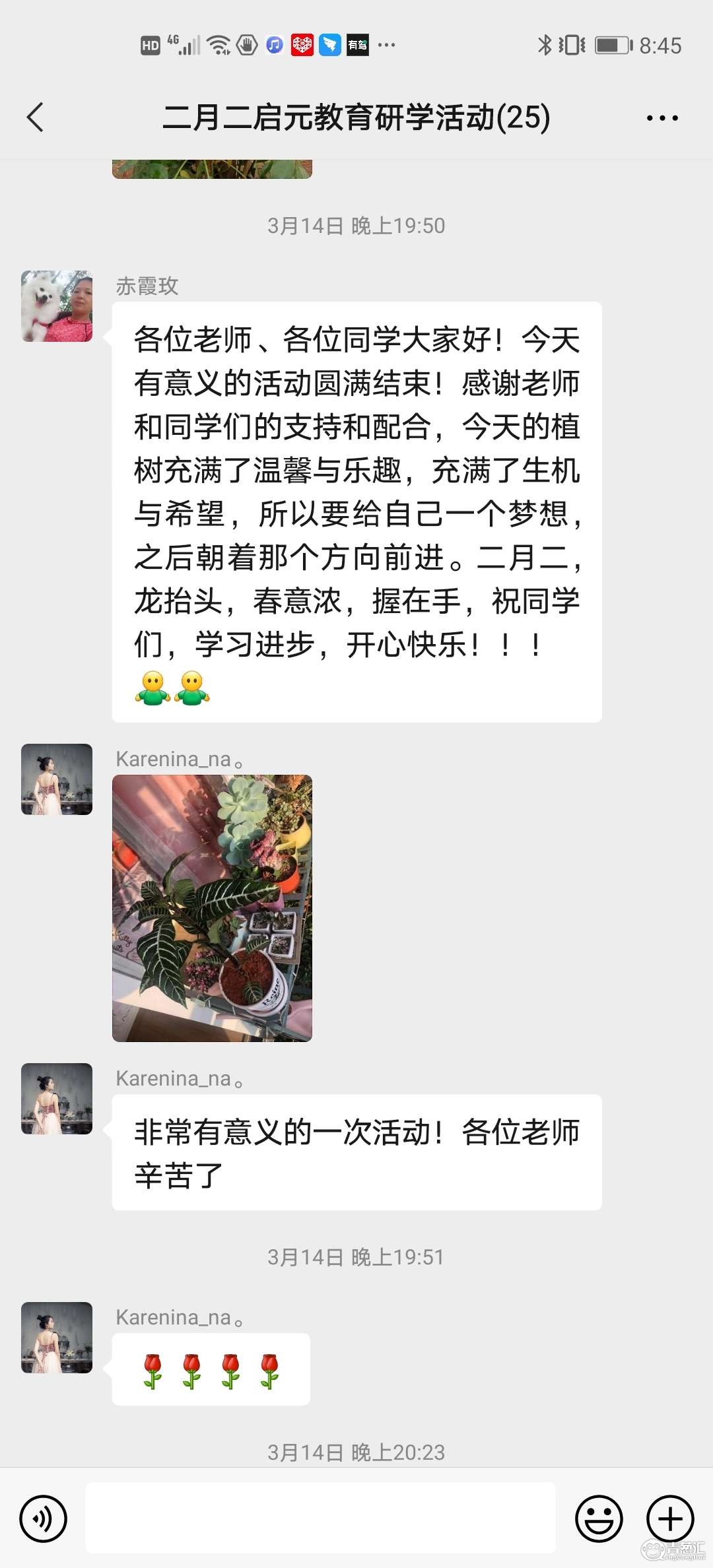Open 赤霞玫's profile avatar
The height and width of the screenshot is (1568, 713).
click(57, 306)
